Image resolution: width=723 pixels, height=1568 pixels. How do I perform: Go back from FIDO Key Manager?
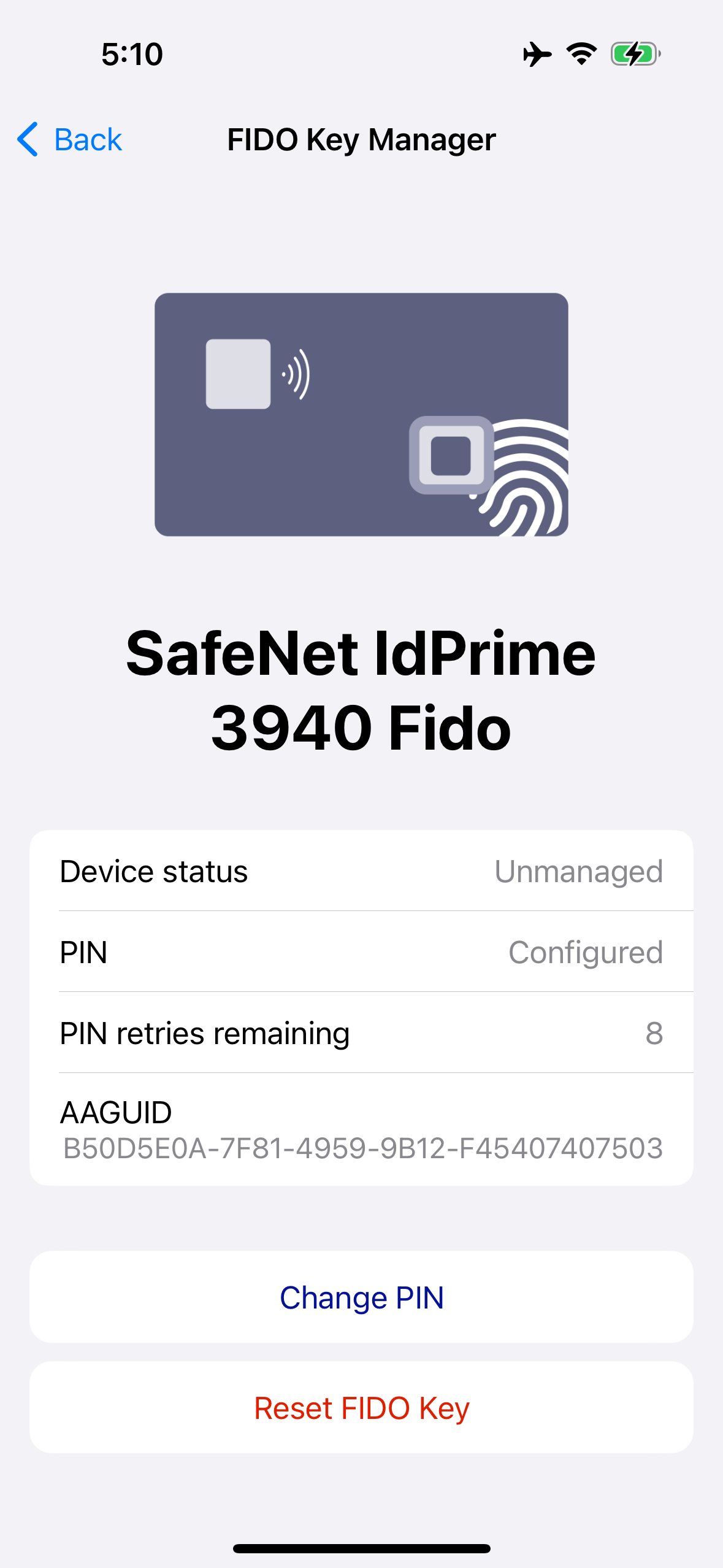click(70, 140)
